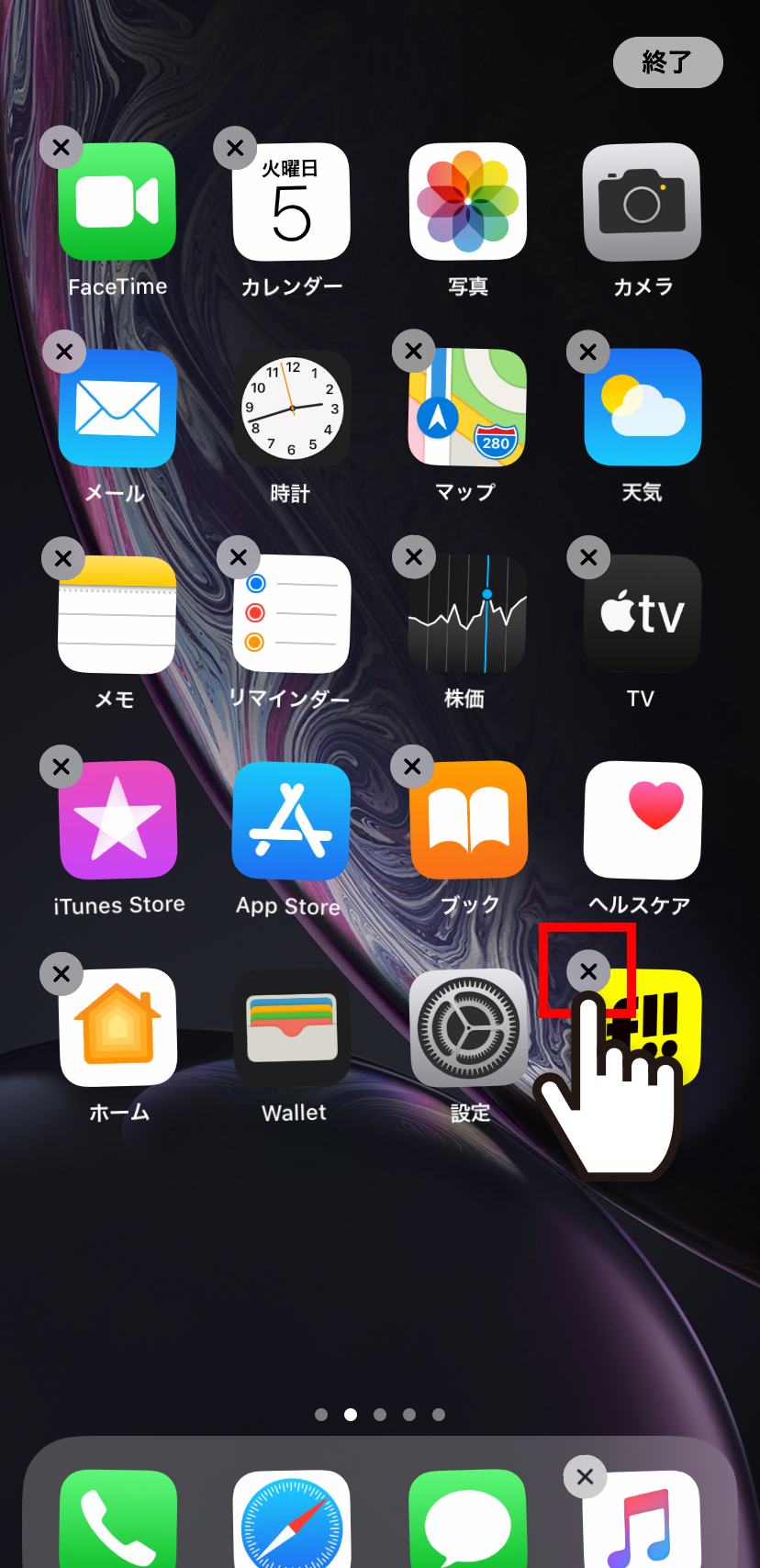Delete the FaceTime app via its X badge
This screenshot has height=1568, width=760.
pyautogui.click(x=61, y=147)
